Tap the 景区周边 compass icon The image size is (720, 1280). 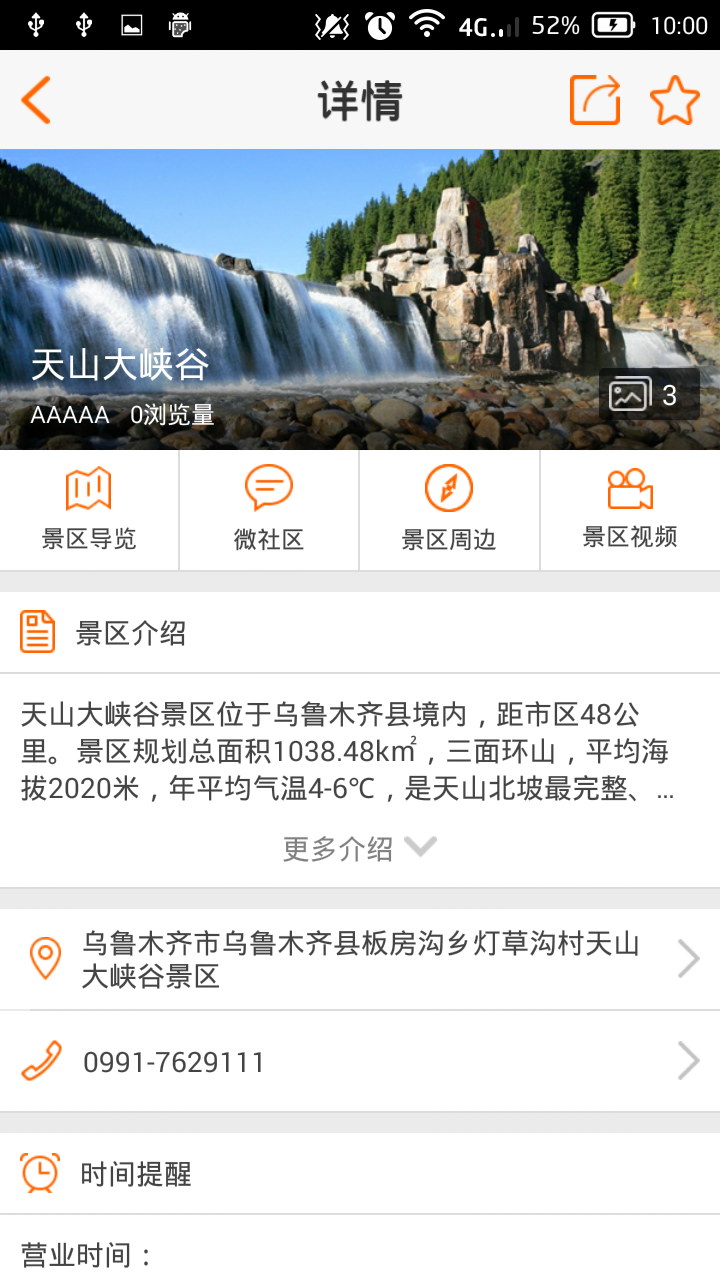(448, 487)
